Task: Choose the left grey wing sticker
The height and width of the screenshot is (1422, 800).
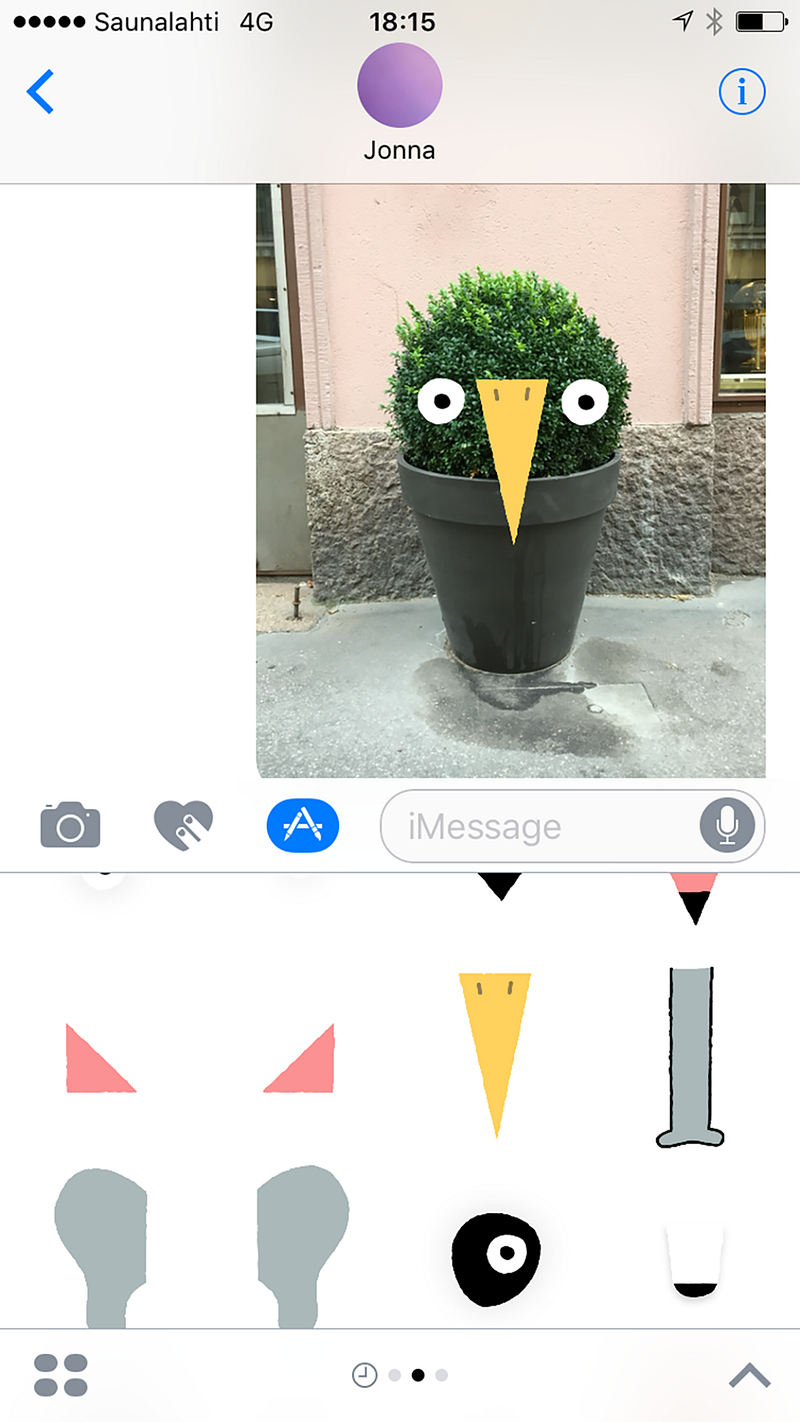Action: point(100,1245)
